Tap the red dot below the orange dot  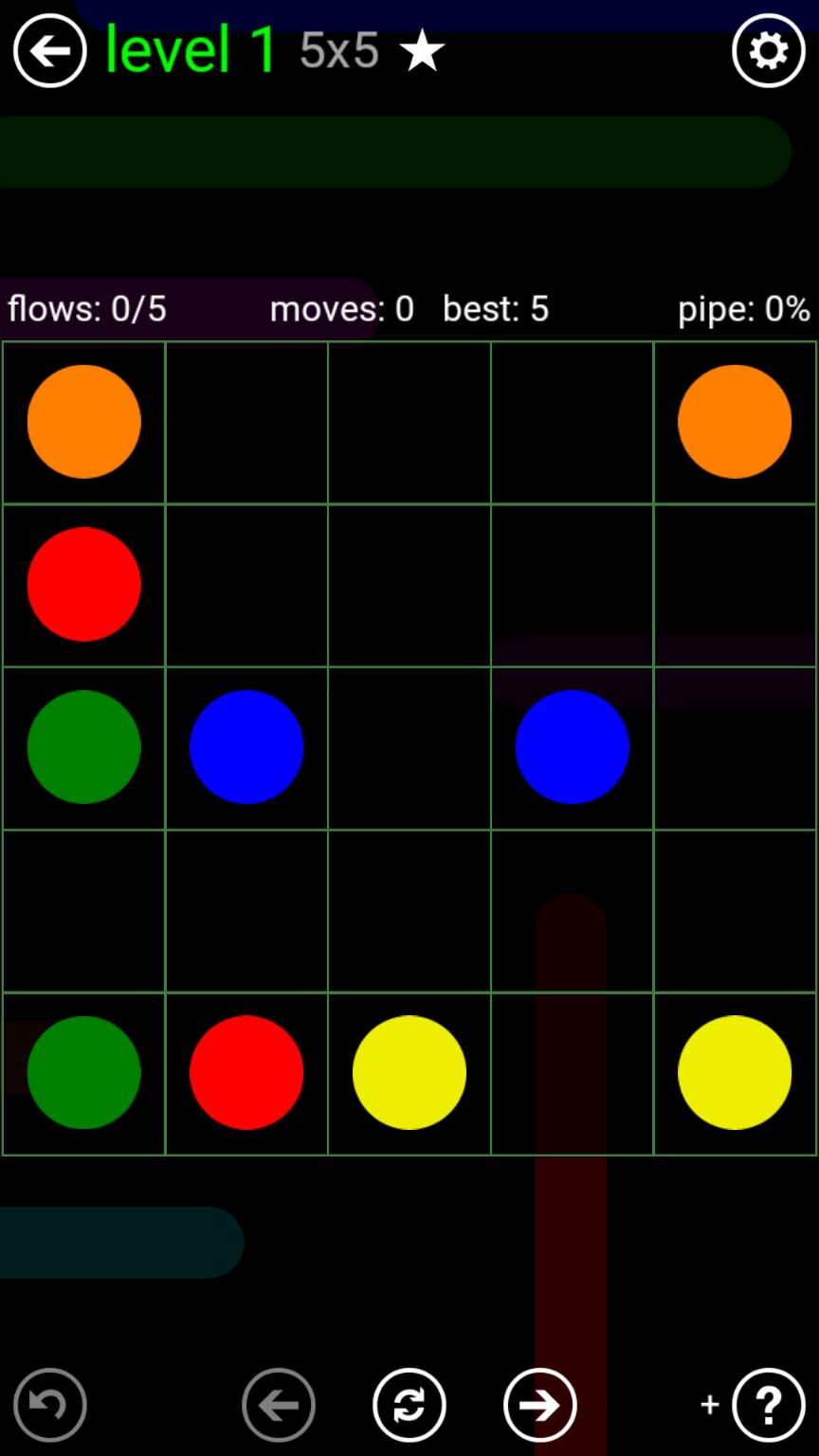tap(83, 584)
